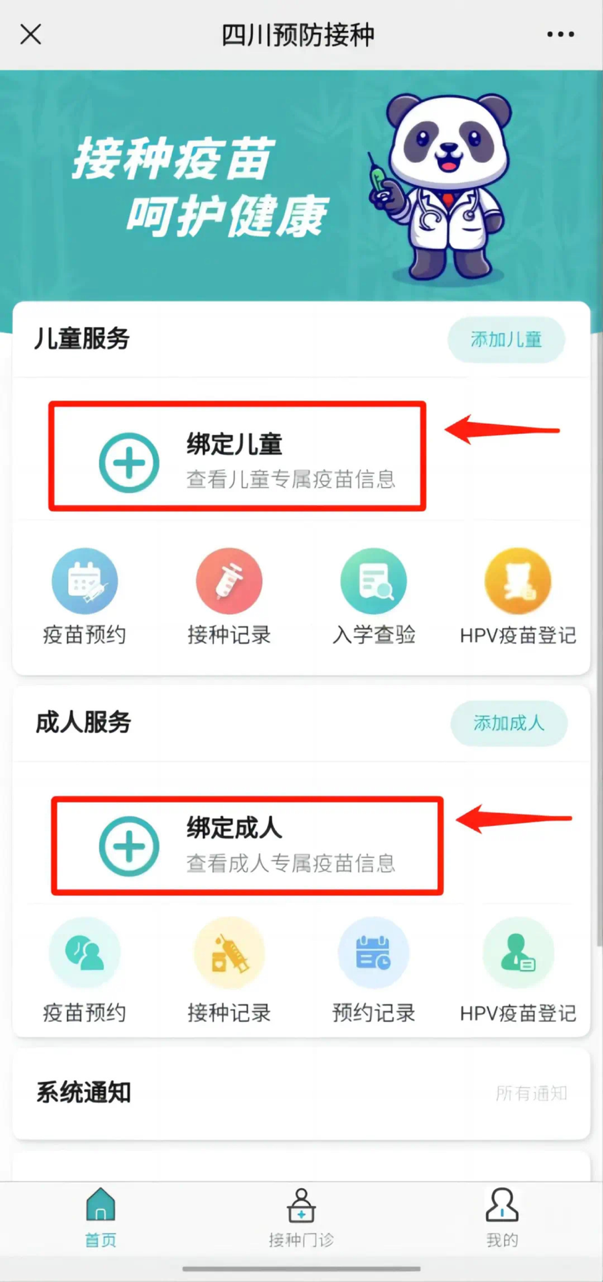View 所有通知 in 系统通知
This screenshot has height=1282, width=603.
point(531,1093)
